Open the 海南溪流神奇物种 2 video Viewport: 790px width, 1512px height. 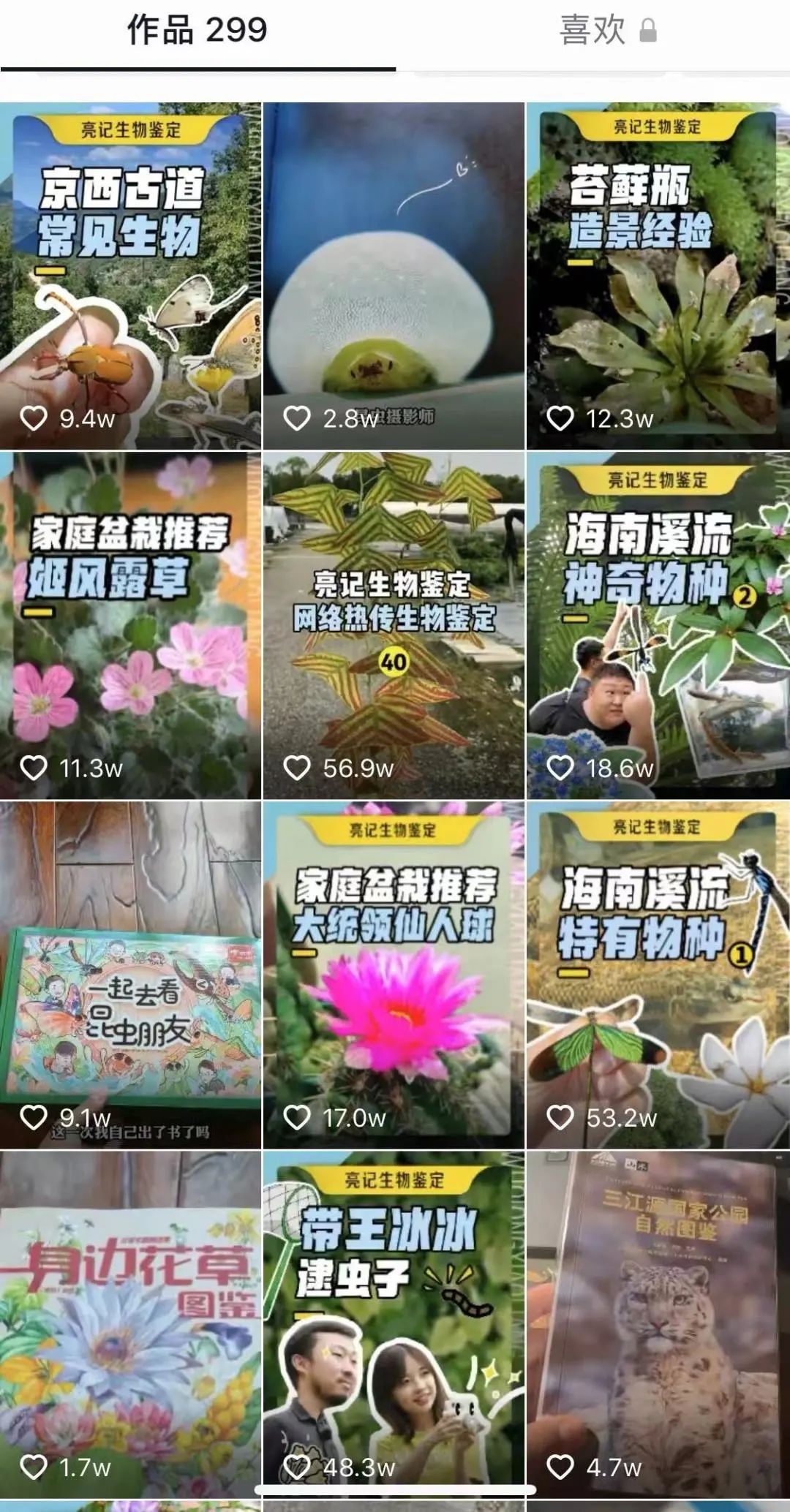point(657,624)
